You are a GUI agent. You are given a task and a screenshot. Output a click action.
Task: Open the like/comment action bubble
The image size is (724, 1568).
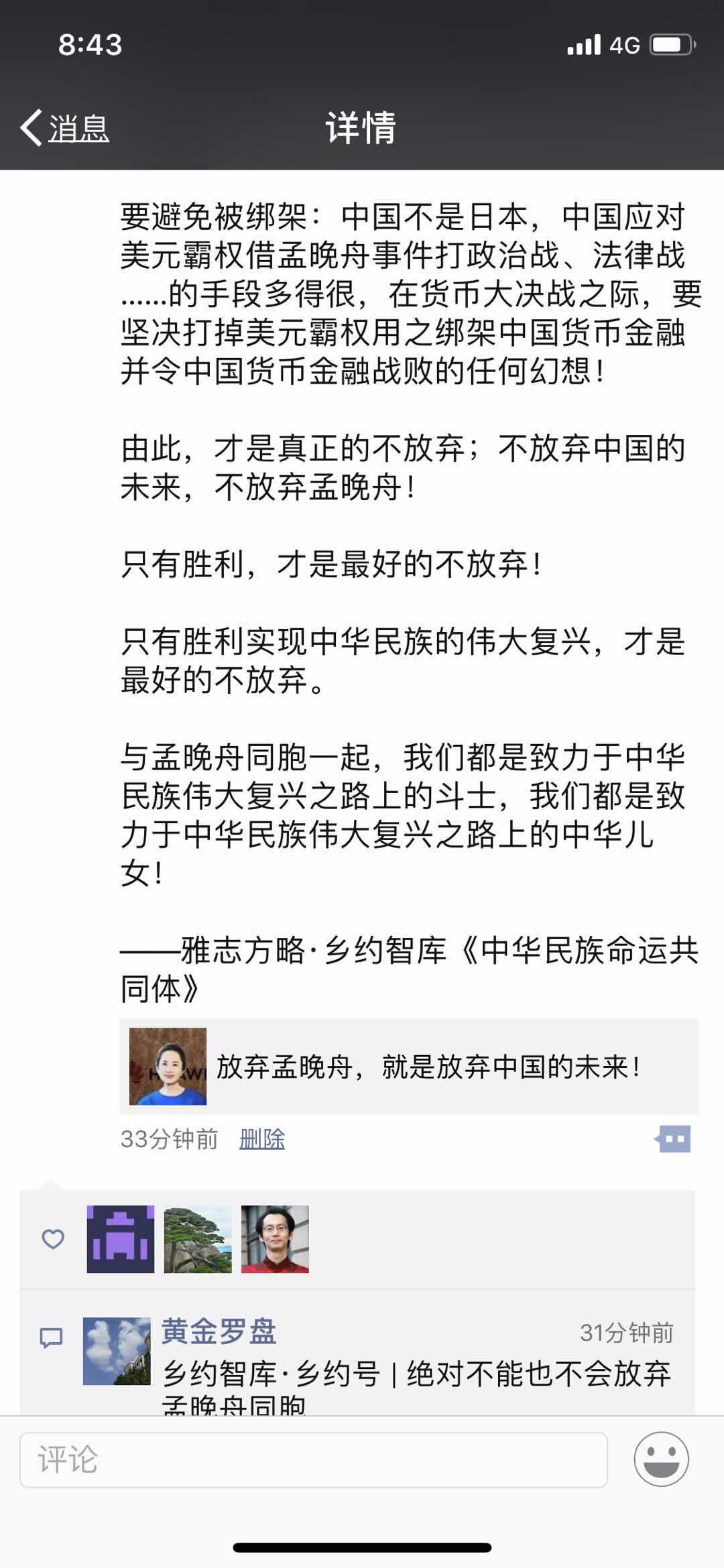[x=673, y=1139]
